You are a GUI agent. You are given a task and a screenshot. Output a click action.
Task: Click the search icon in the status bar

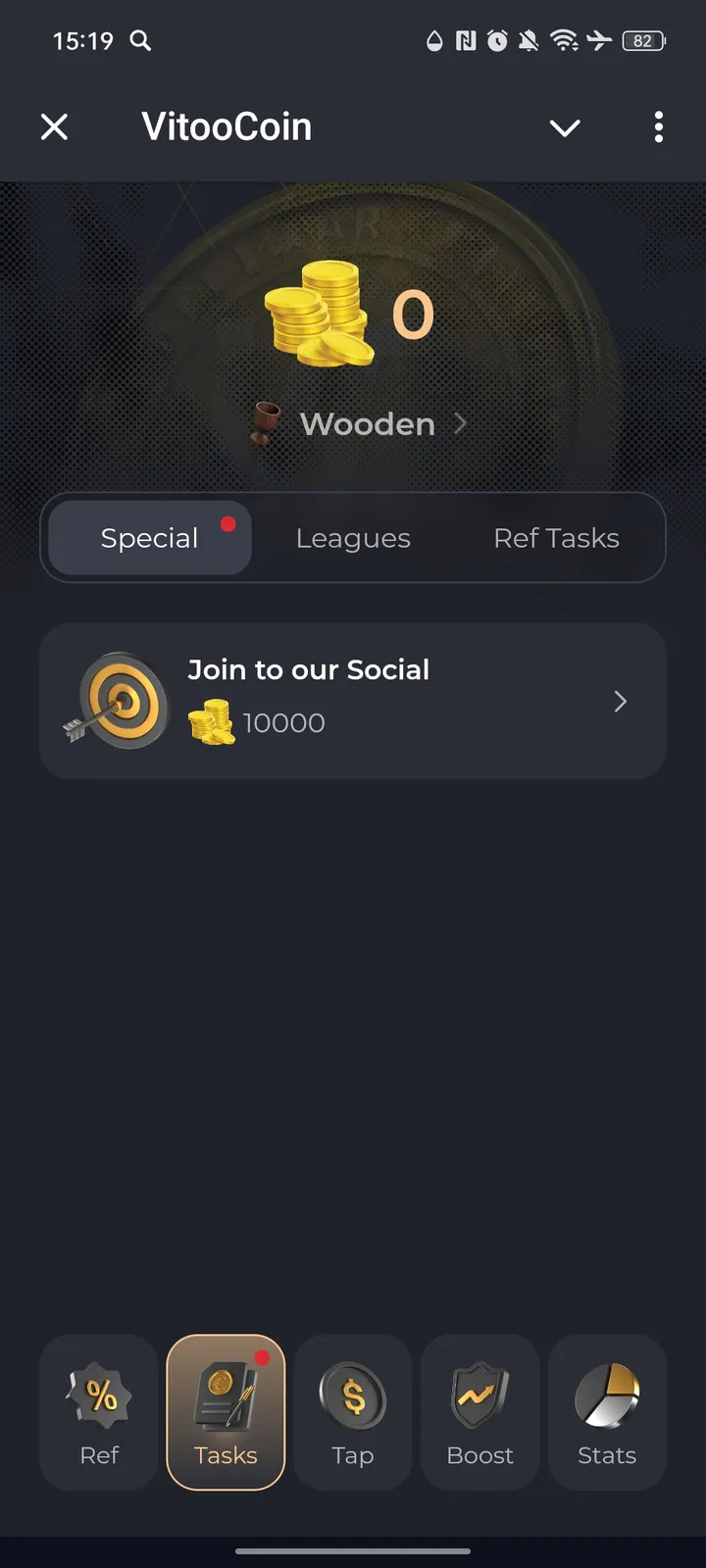coord(139,41)
